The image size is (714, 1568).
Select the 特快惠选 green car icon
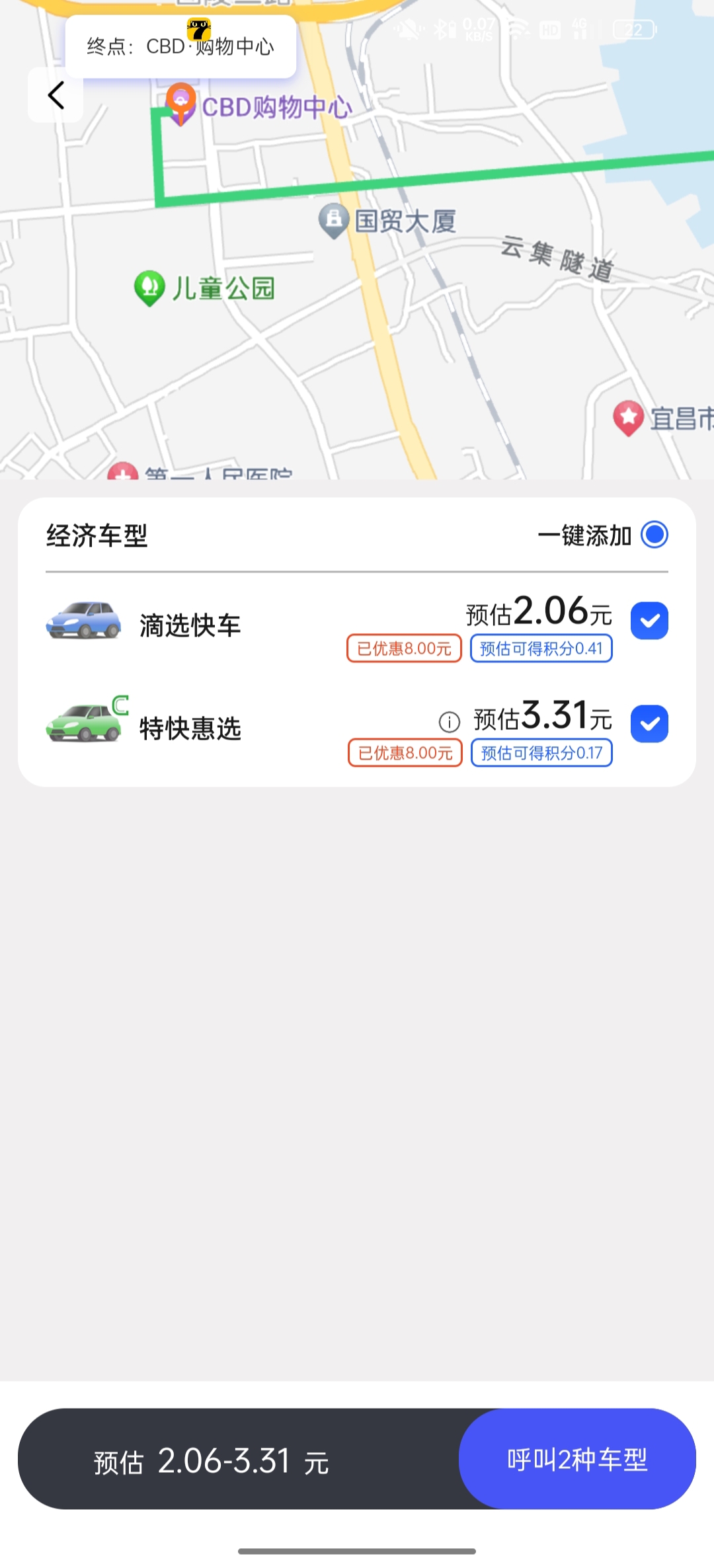[85, 724]
